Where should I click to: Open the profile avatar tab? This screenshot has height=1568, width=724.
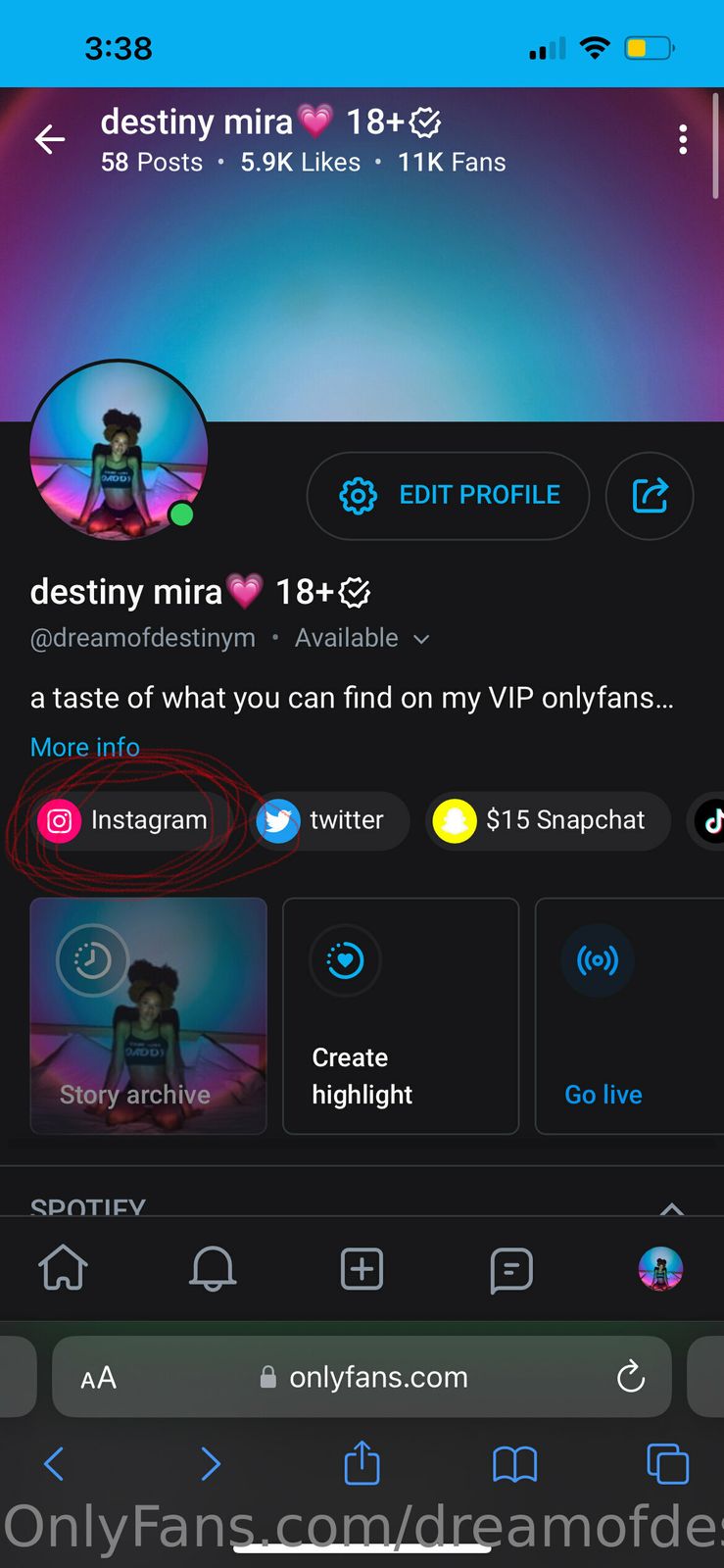(x=660, y=1269)
